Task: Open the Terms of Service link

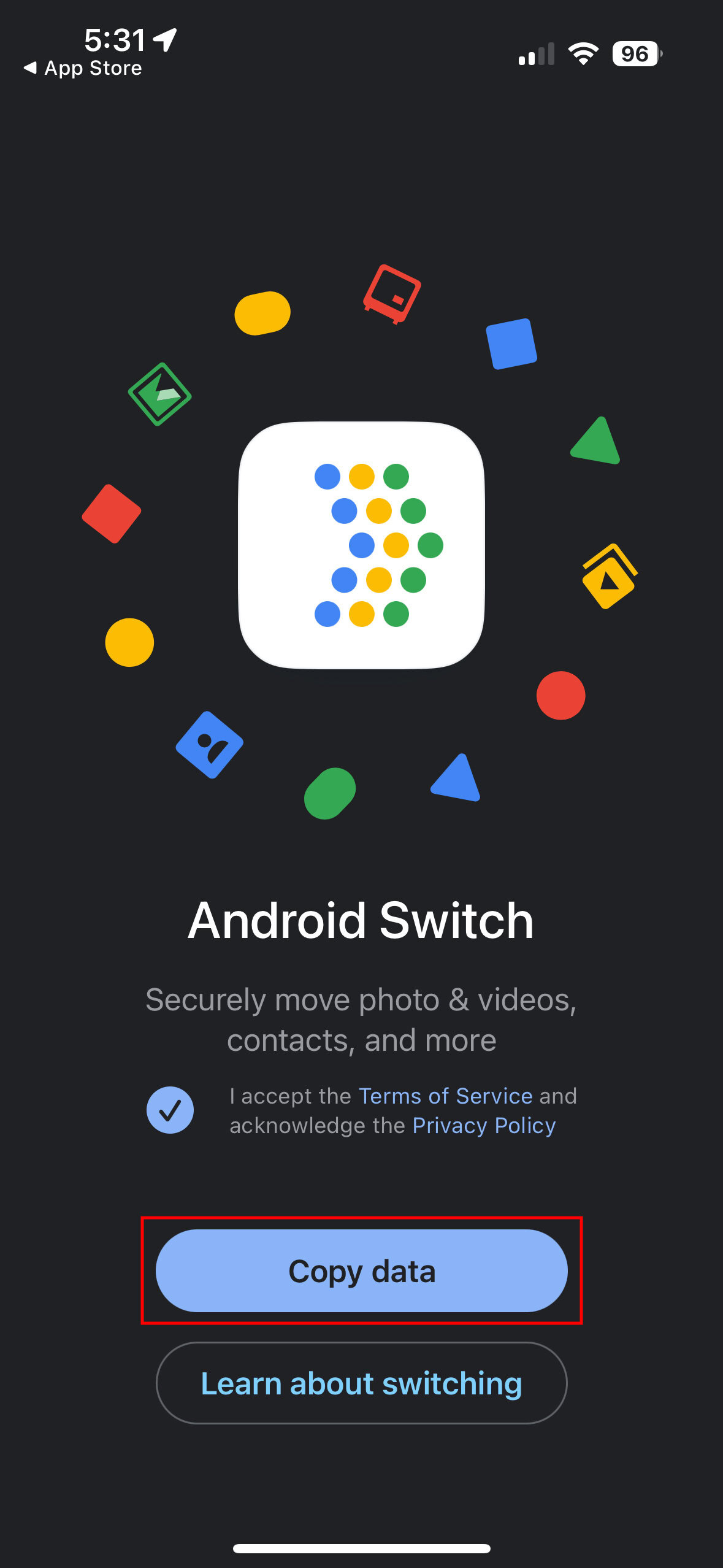Action: tap(445, 1096)
